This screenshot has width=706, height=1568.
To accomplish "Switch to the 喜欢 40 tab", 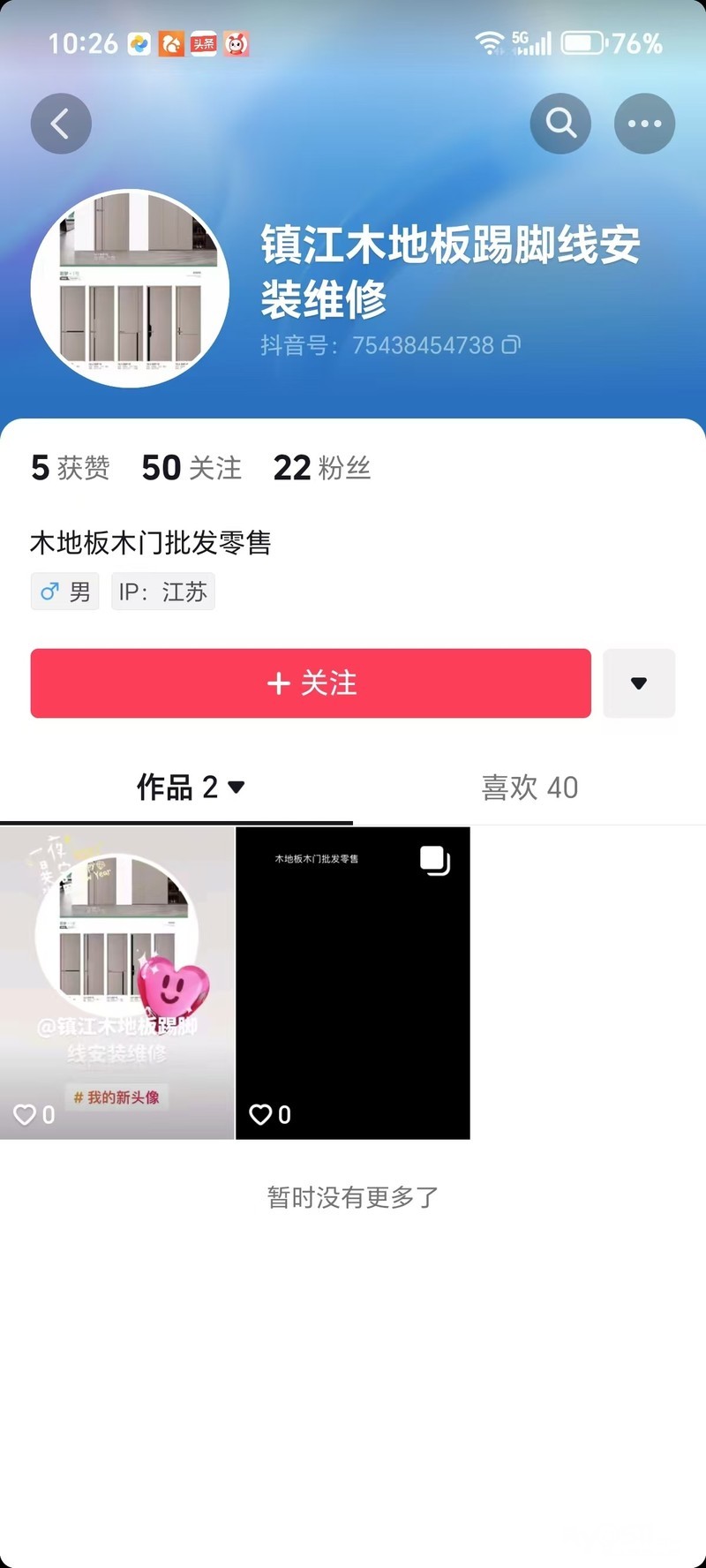I will point(529,787).
